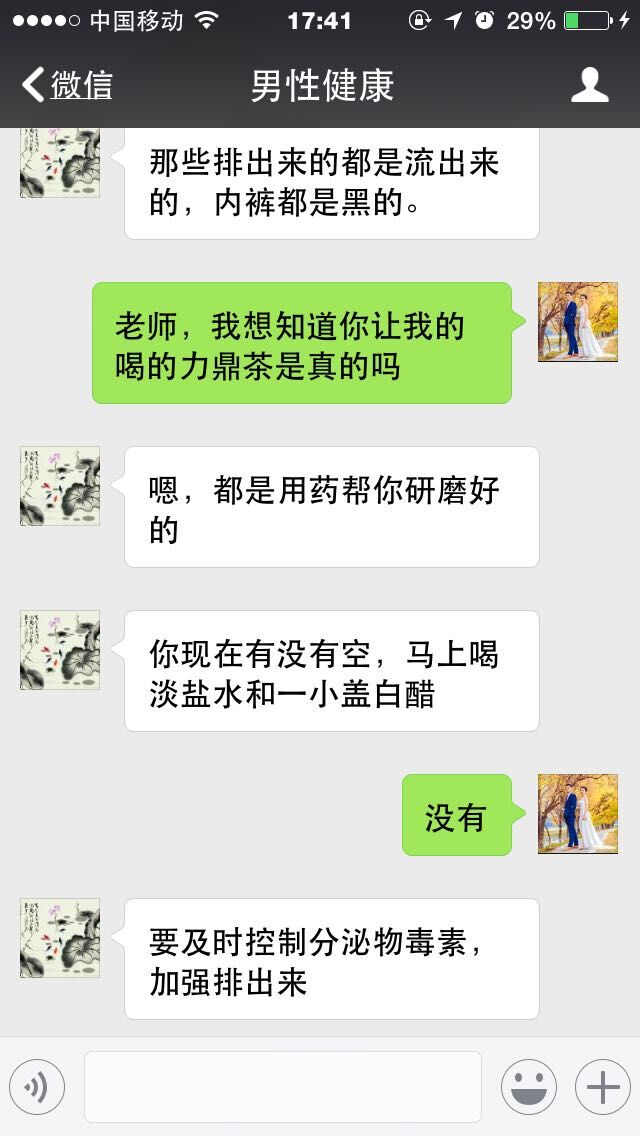Screen dimensions: 640x1136
Task: Open my avatar beside 老师，我想知道 message
Action: pos(577,322)
